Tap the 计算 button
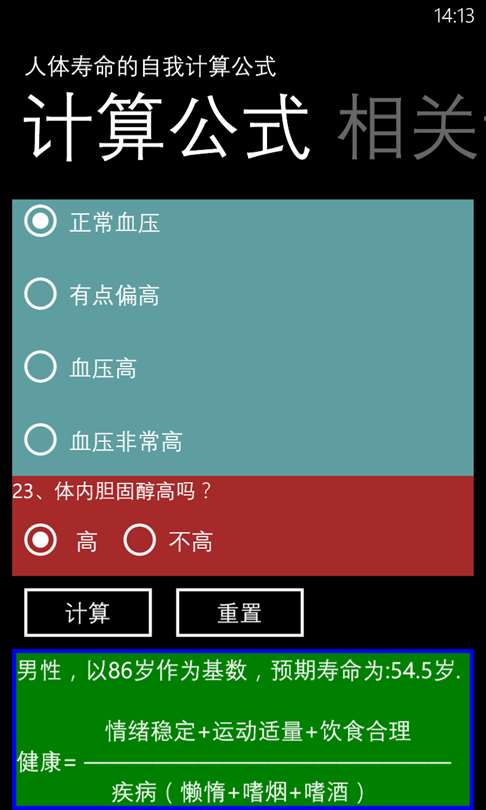 tap(88, 613)
